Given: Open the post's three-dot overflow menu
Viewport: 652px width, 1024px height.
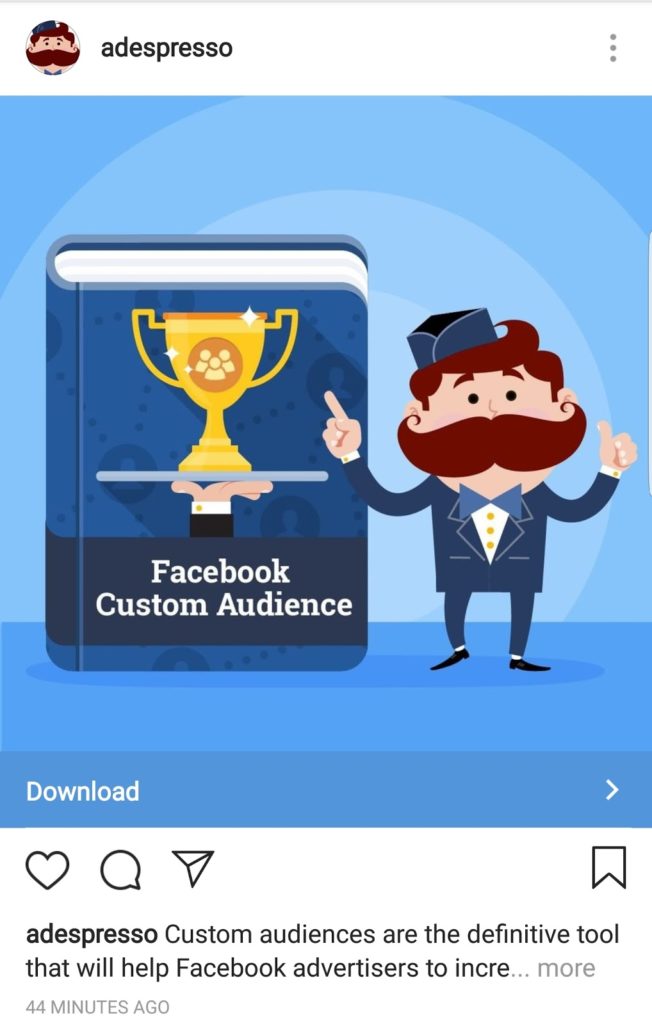Looking at the screenshot, I should (x=612, y=47).
